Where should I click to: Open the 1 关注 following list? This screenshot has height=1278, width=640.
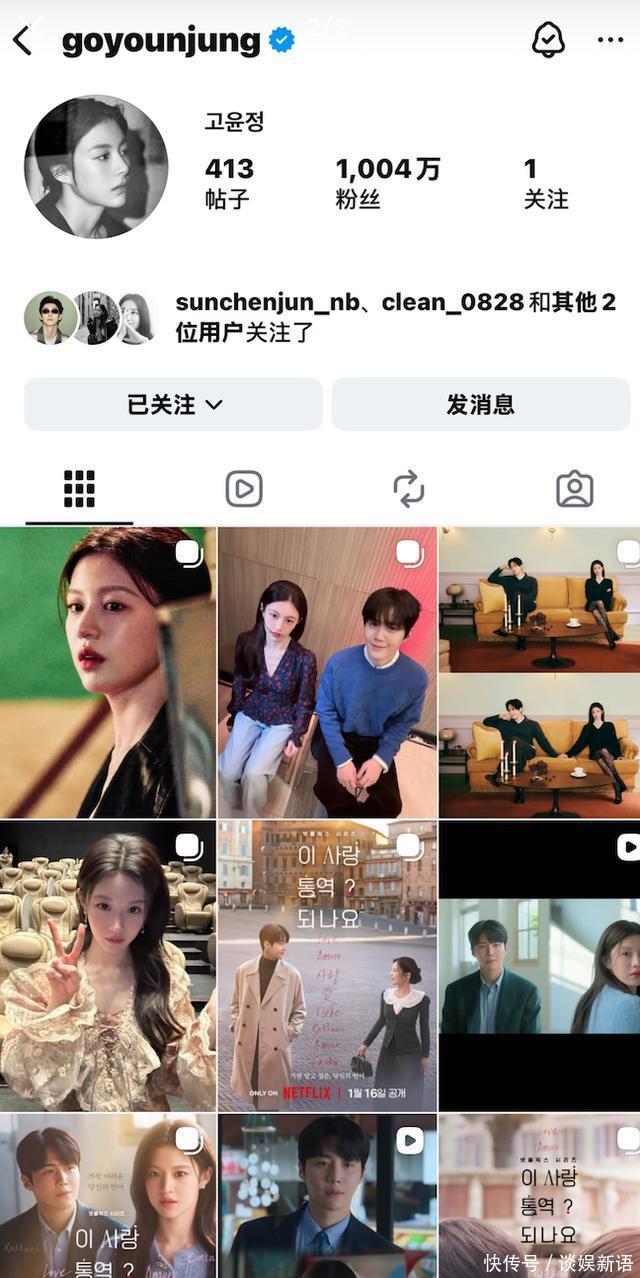(x=545, y=182)
